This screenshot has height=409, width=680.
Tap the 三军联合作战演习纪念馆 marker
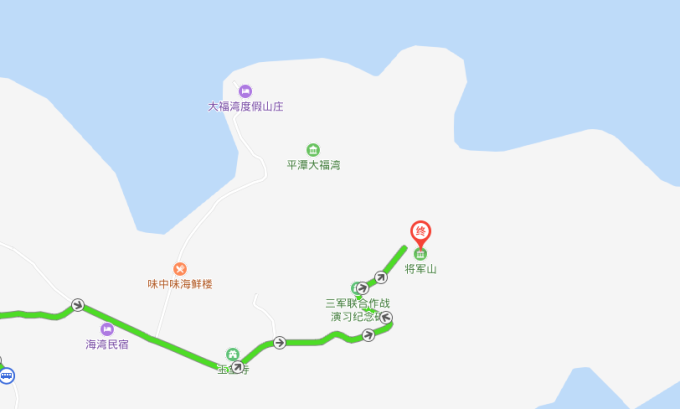pyautogui.click(x=358, y=288)
